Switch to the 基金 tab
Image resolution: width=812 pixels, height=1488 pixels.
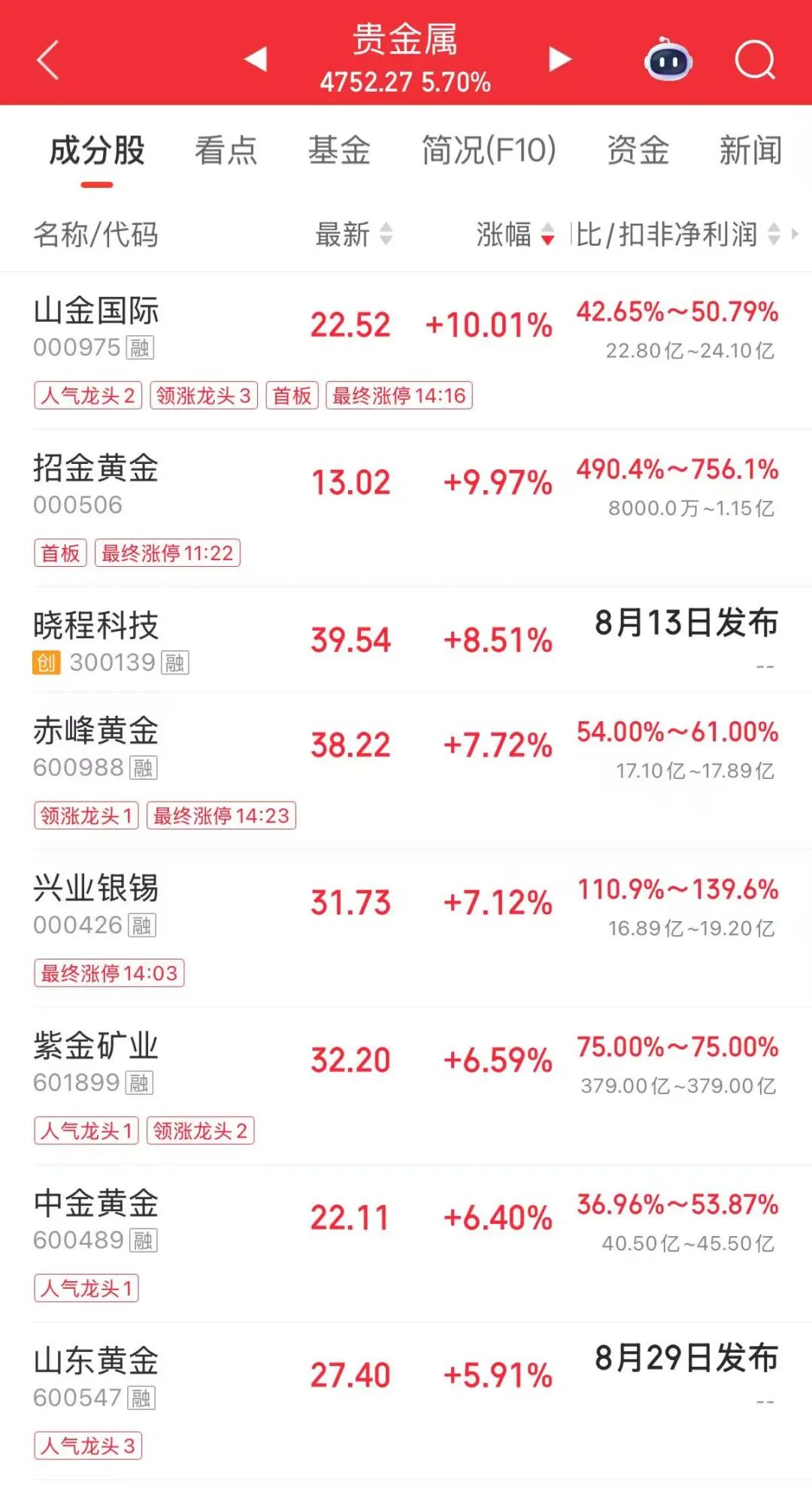339,150
